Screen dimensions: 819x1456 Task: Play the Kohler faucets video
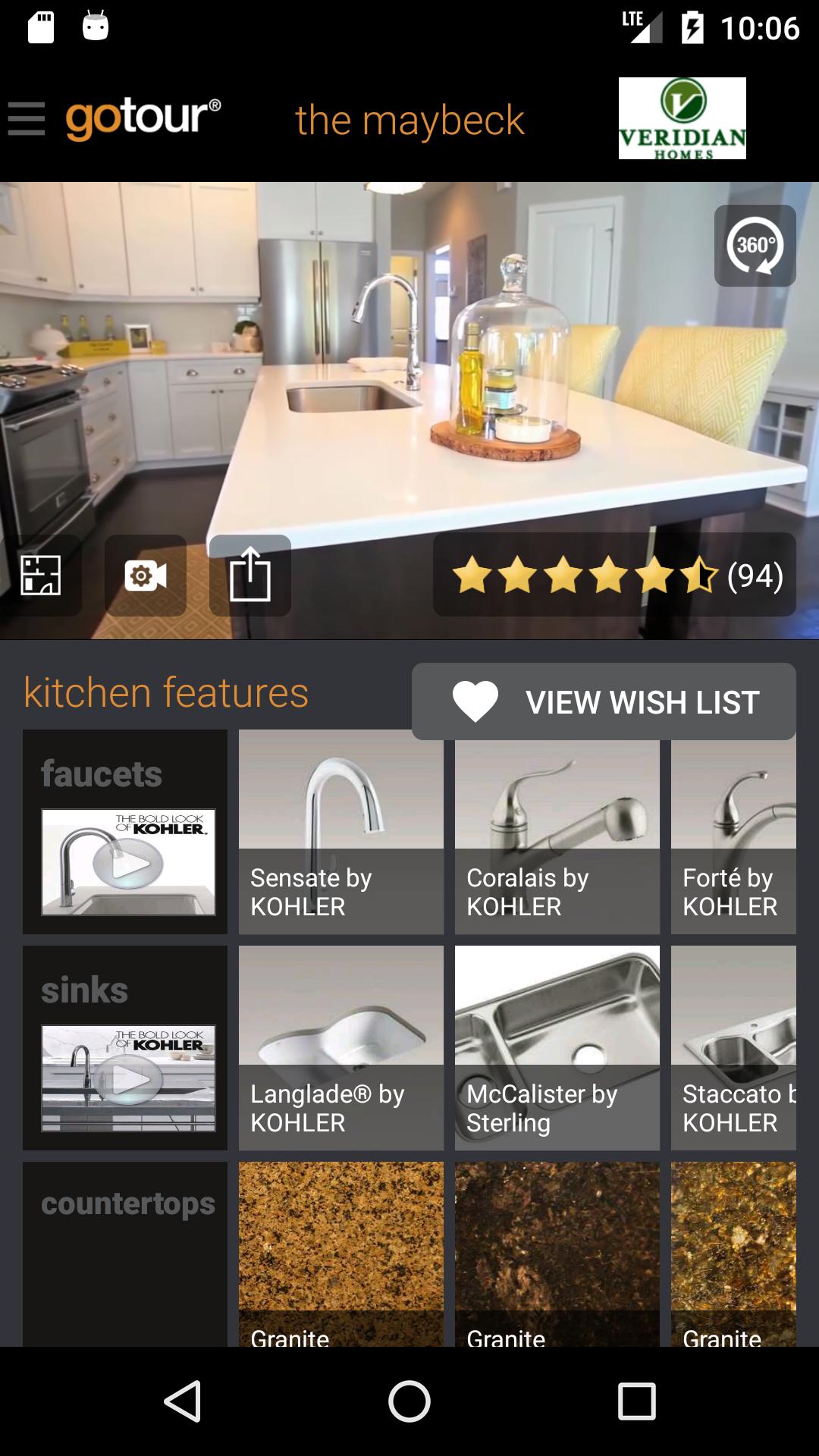128,862
